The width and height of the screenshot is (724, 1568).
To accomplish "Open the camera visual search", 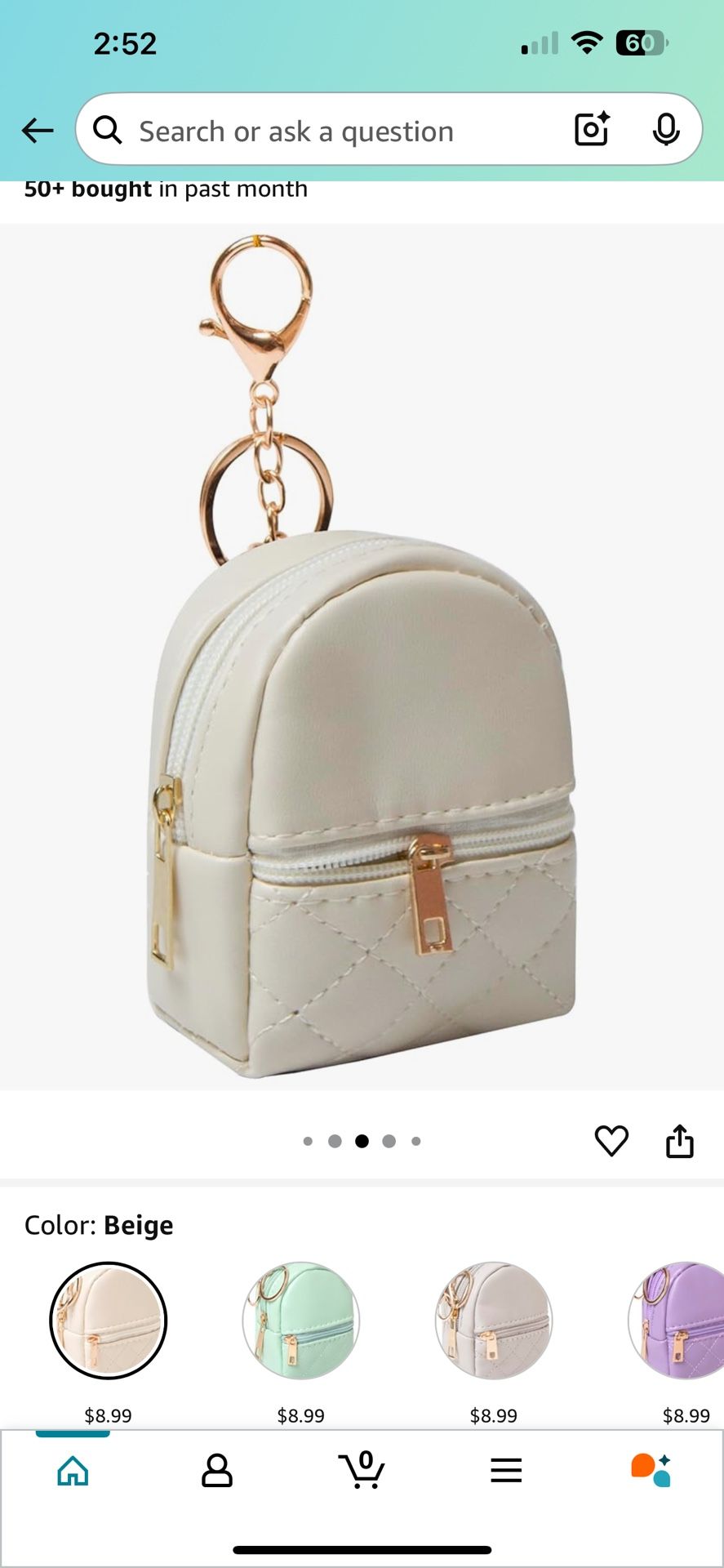I will tap(590, 130).
